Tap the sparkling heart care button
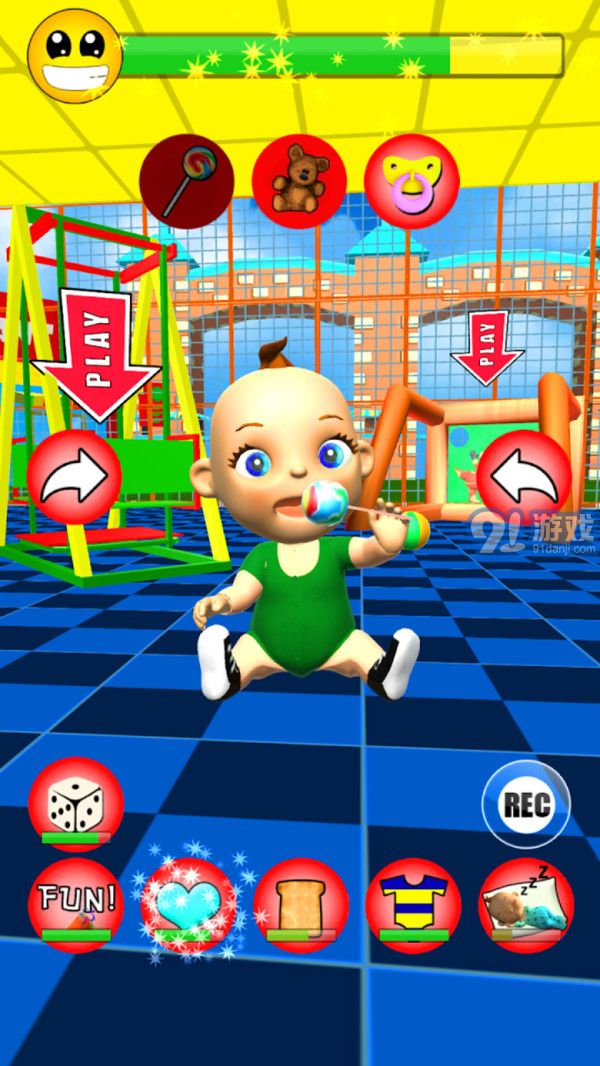Screen dimensions: 600x1066 click(189, 904)
